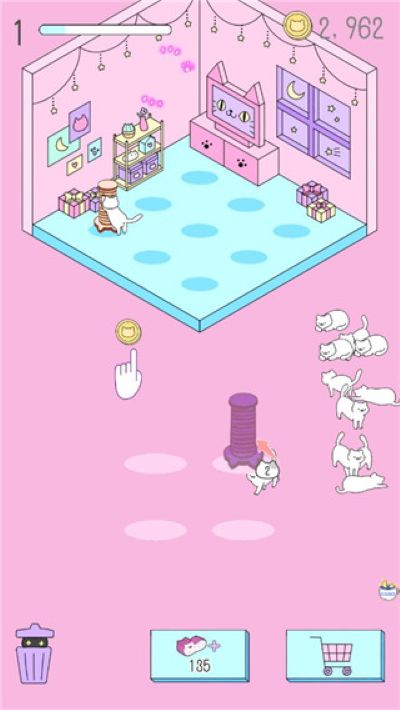Tap the purple trash can
The height and width of the screenshot is (710, 400).
(34, 654)
